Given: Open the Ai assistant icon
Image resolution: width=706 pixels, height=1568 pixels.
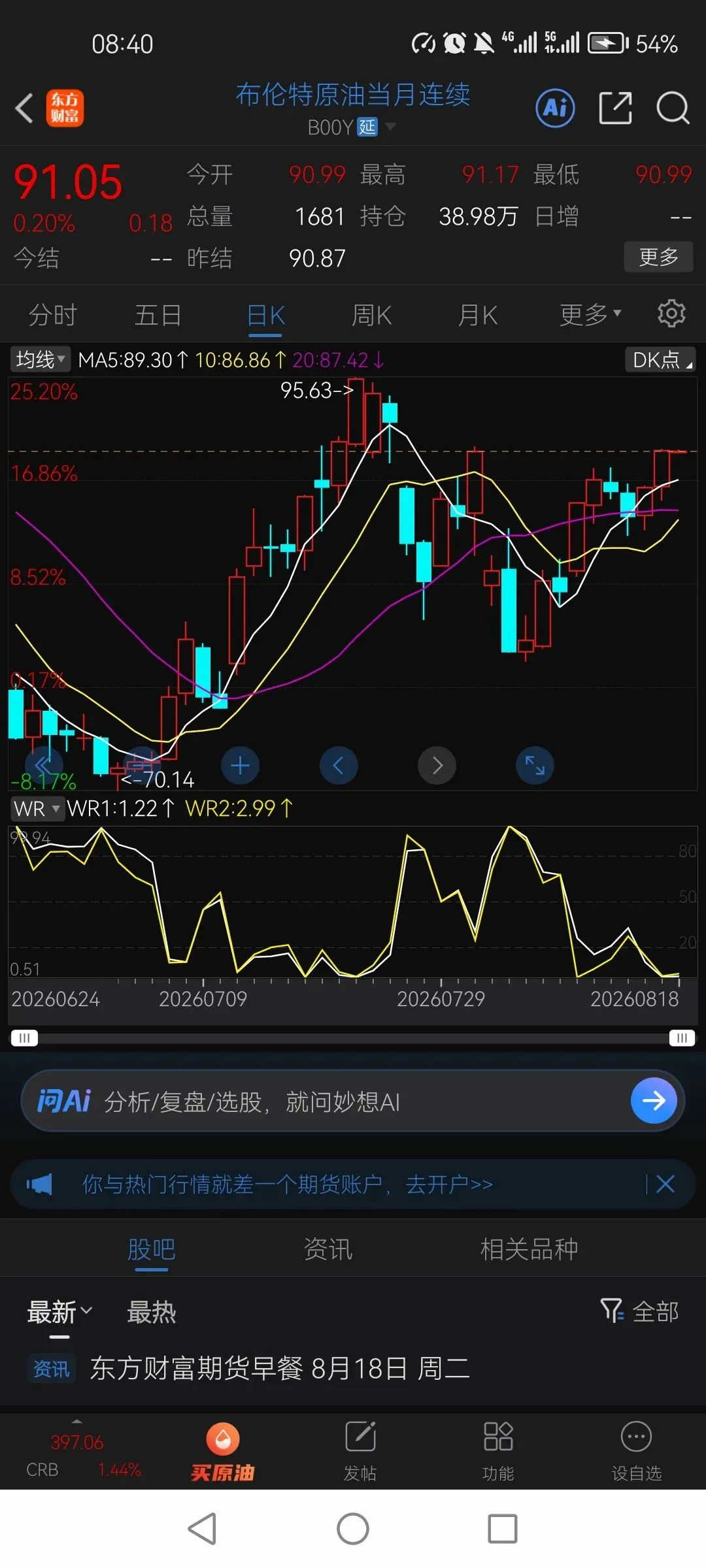Looking at the screenshot, I should 555,108.
